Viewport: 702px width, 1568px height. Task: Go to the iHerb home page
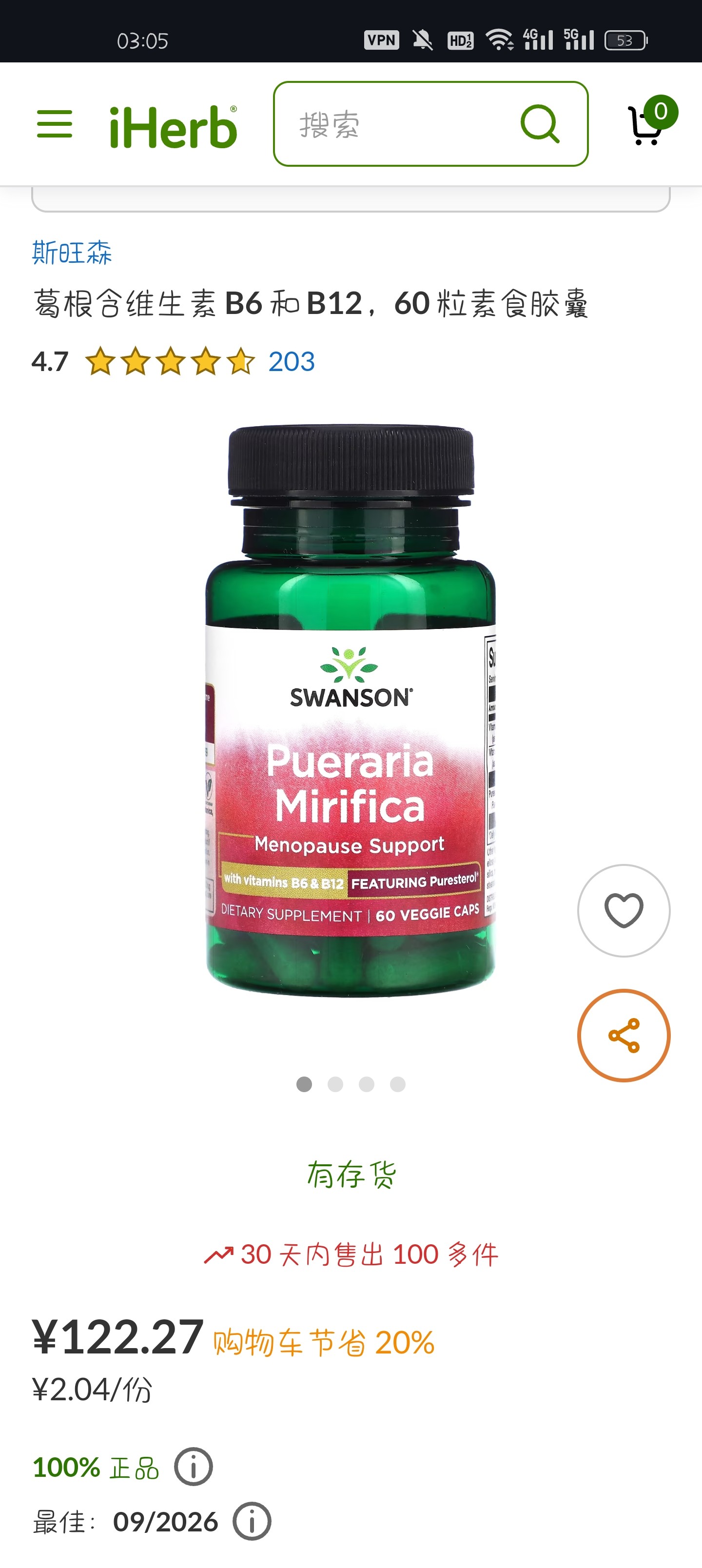[173, 127]
